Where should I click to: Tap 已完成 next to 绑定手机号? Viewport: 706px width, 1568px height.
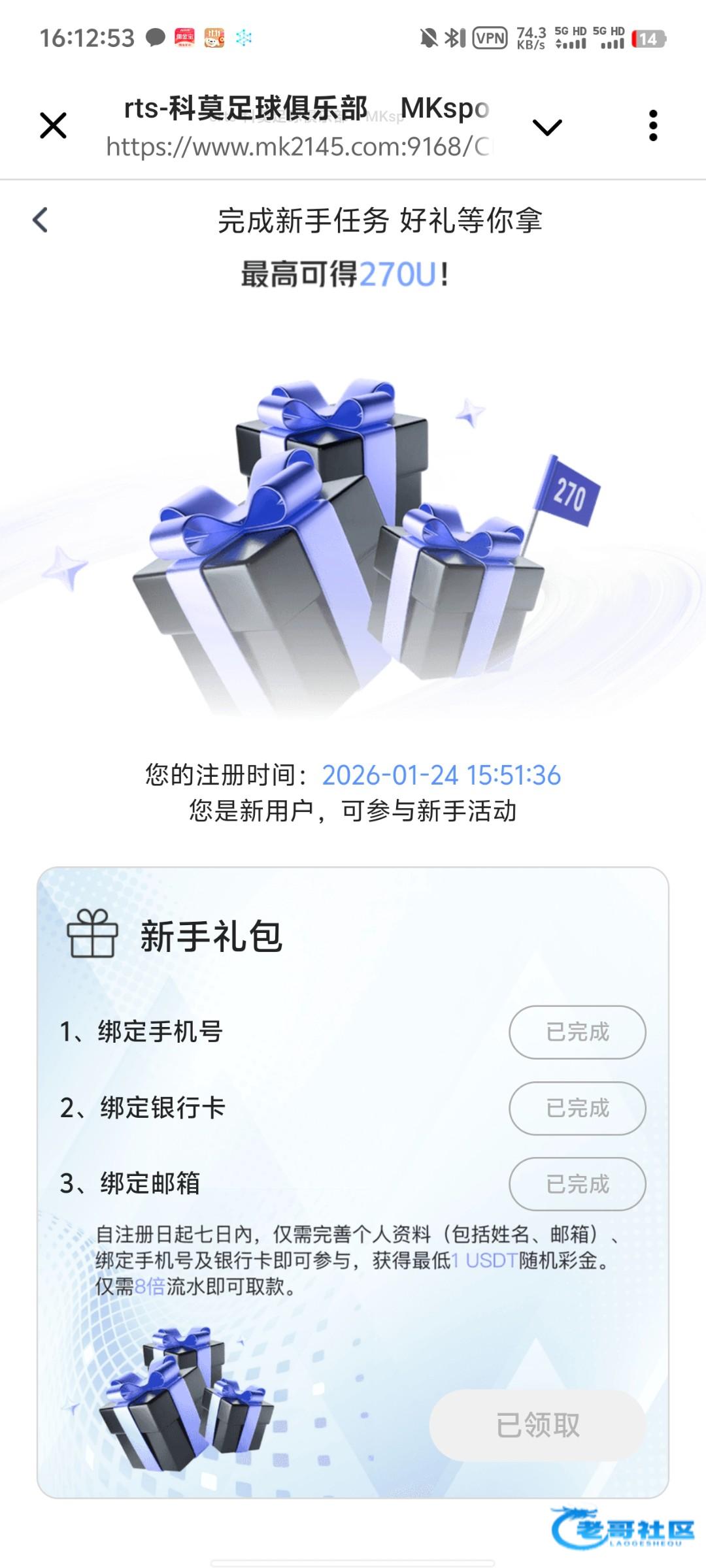(577, 1032)
